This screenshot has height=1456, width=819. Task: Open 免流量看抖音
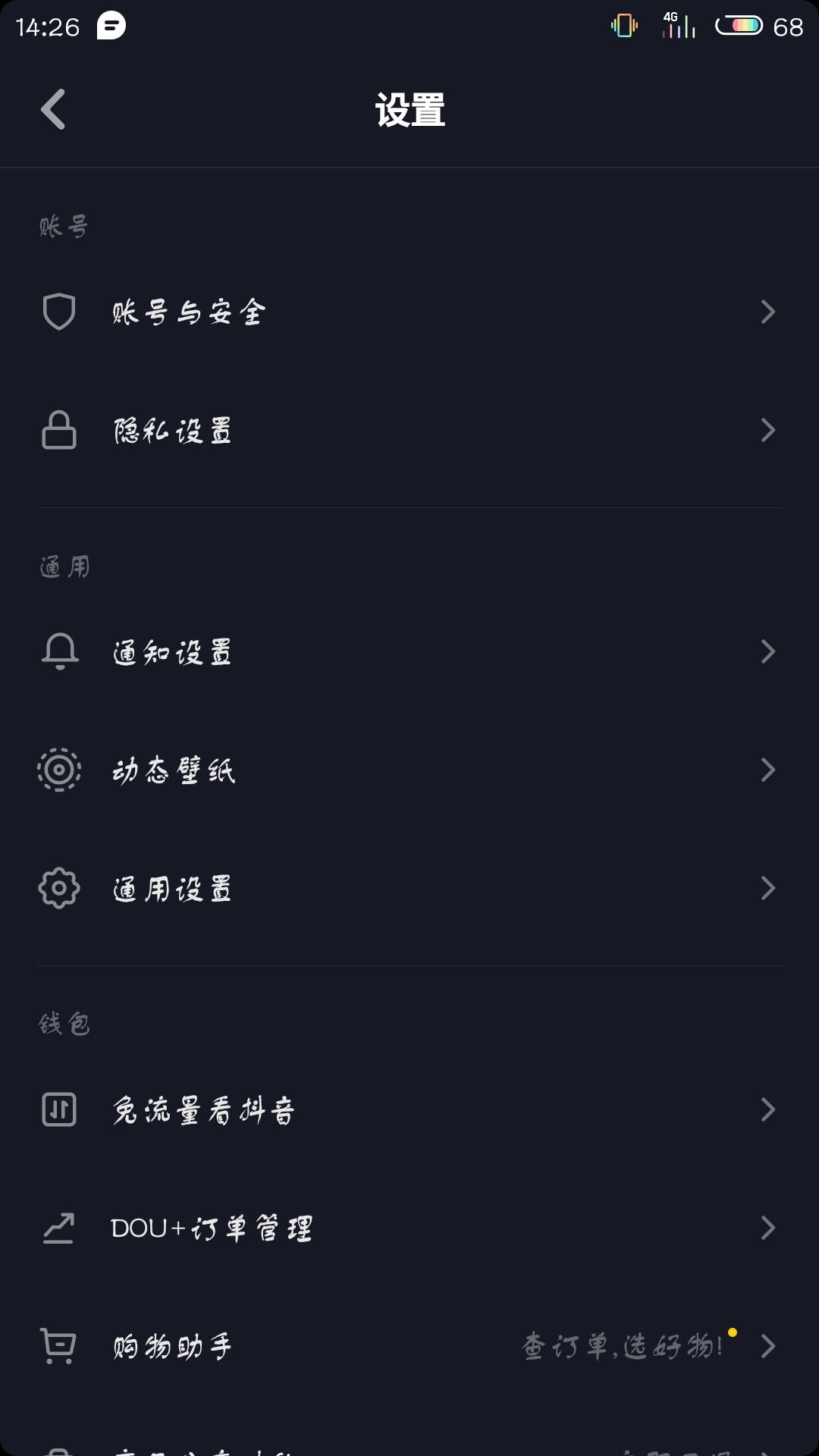coord(409,1109)
